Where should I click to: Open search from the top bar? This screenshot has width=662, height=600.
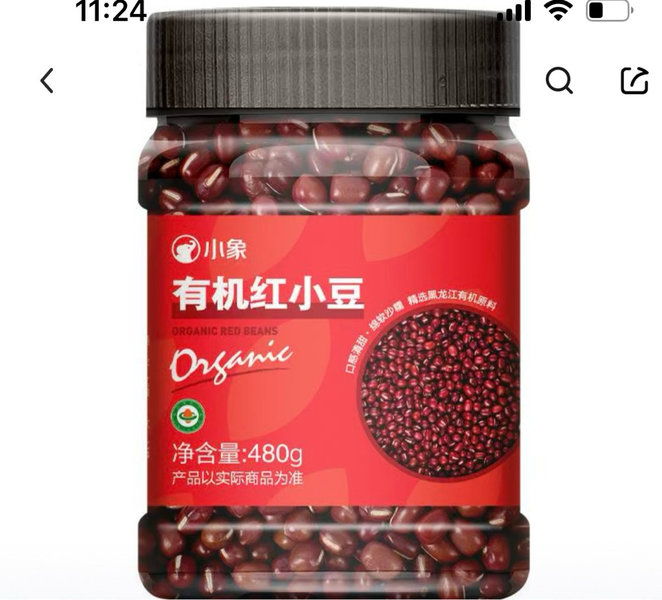click(x=559, y=81)
